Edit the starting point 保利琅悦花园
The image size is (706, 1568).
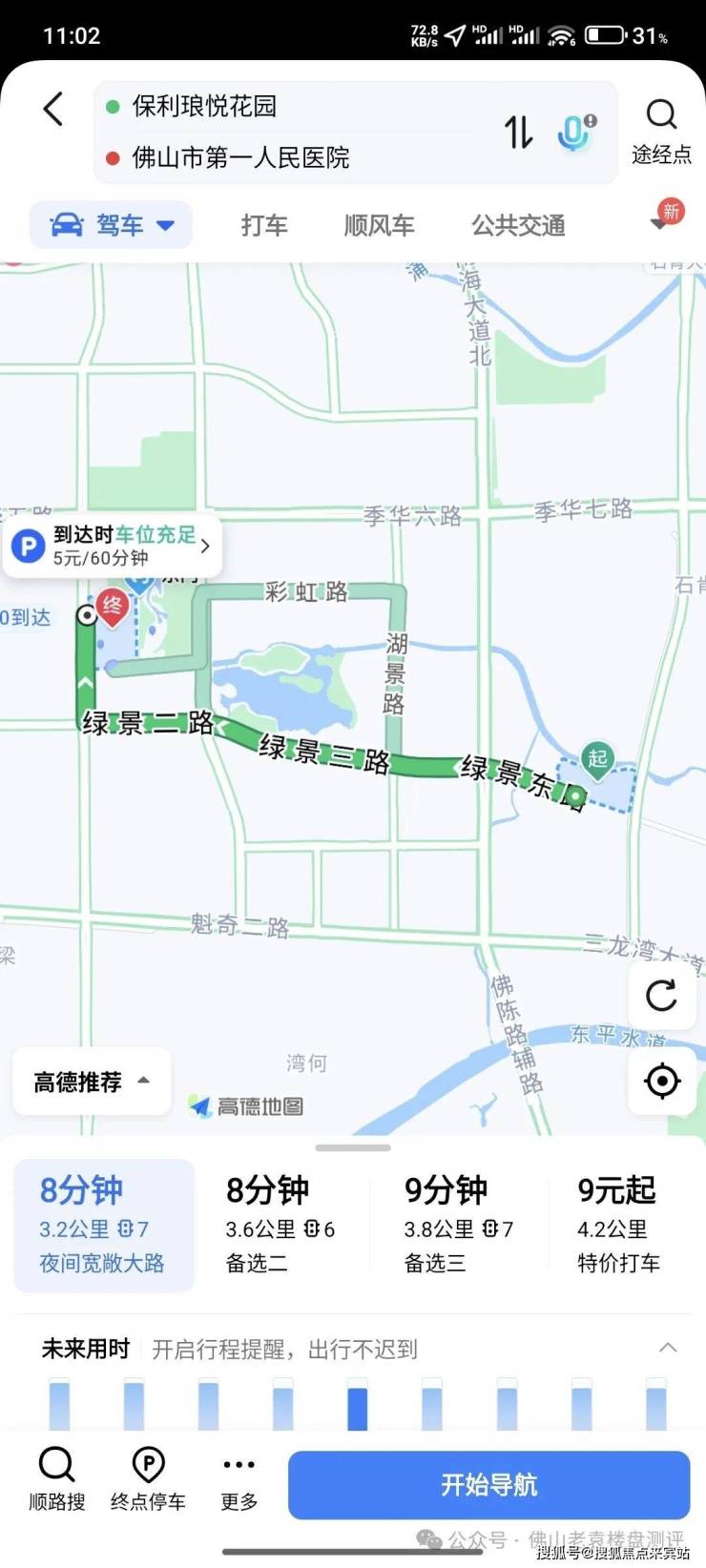click(x=204, y=106)
